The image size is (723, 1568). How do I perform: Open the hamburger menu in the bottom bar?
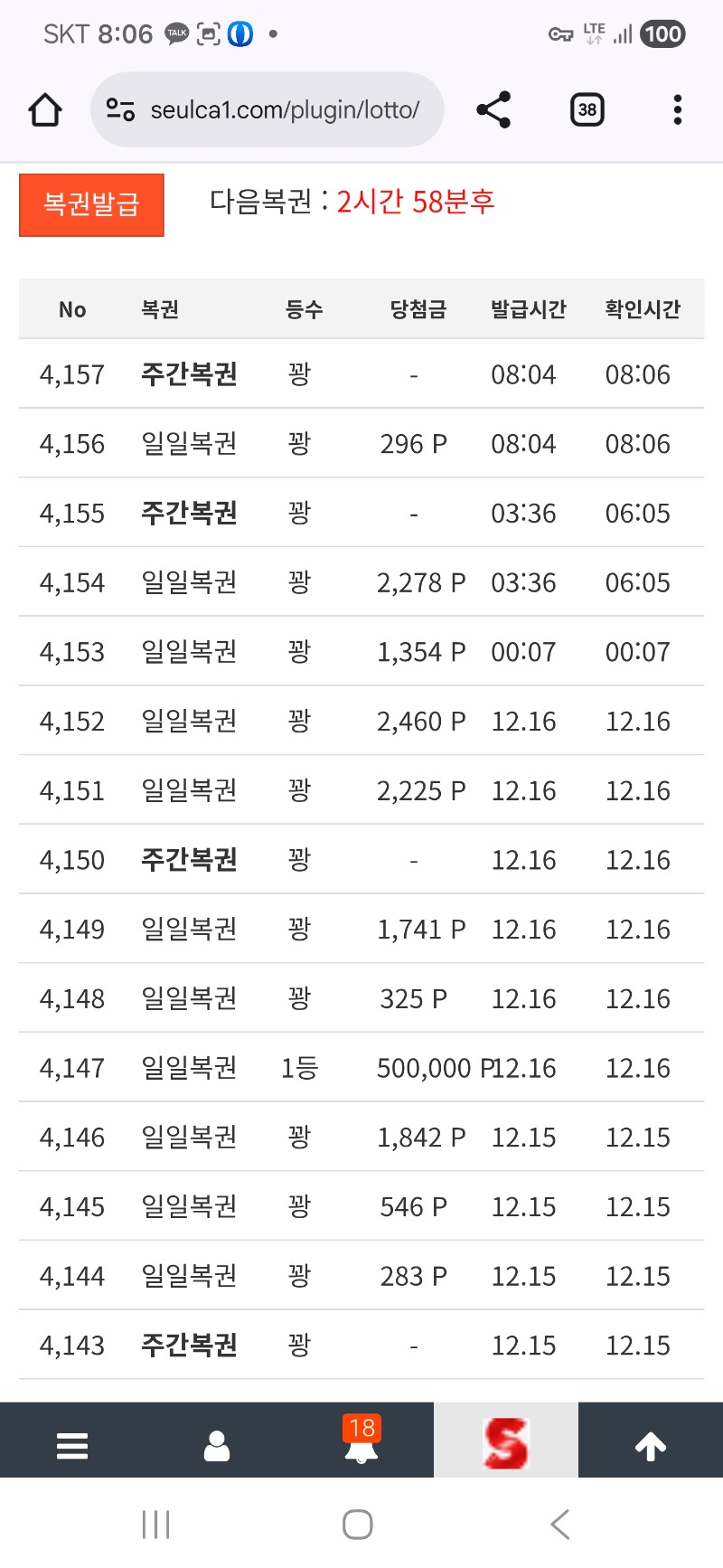(72, 1445)
